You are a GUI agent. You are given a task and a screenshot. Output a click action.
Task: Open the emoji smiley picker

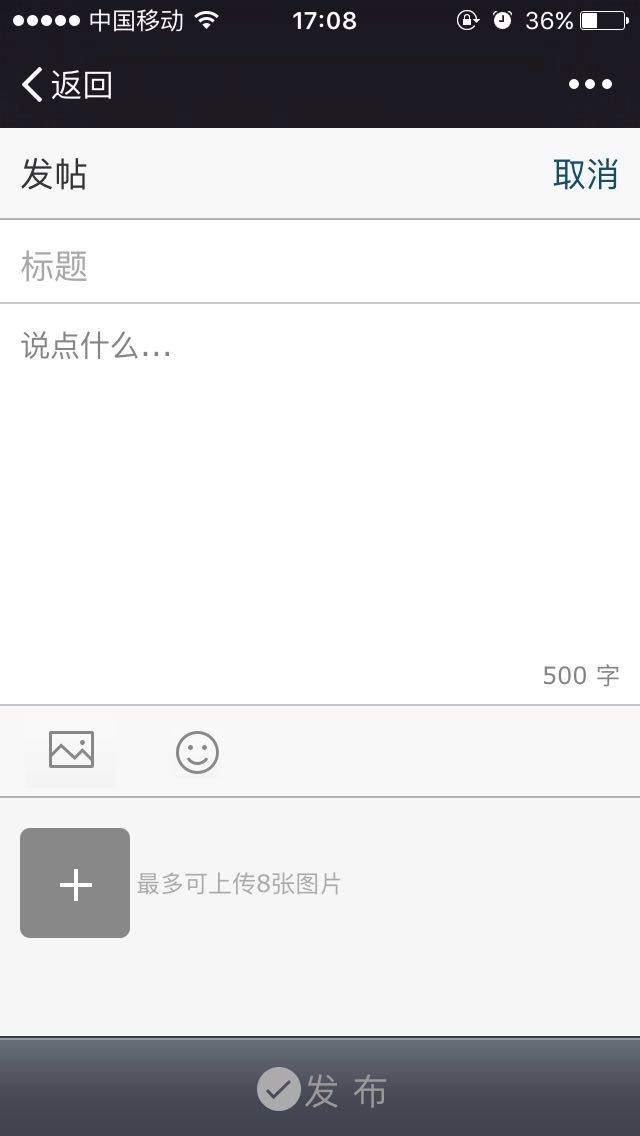(x=197, y=752)
